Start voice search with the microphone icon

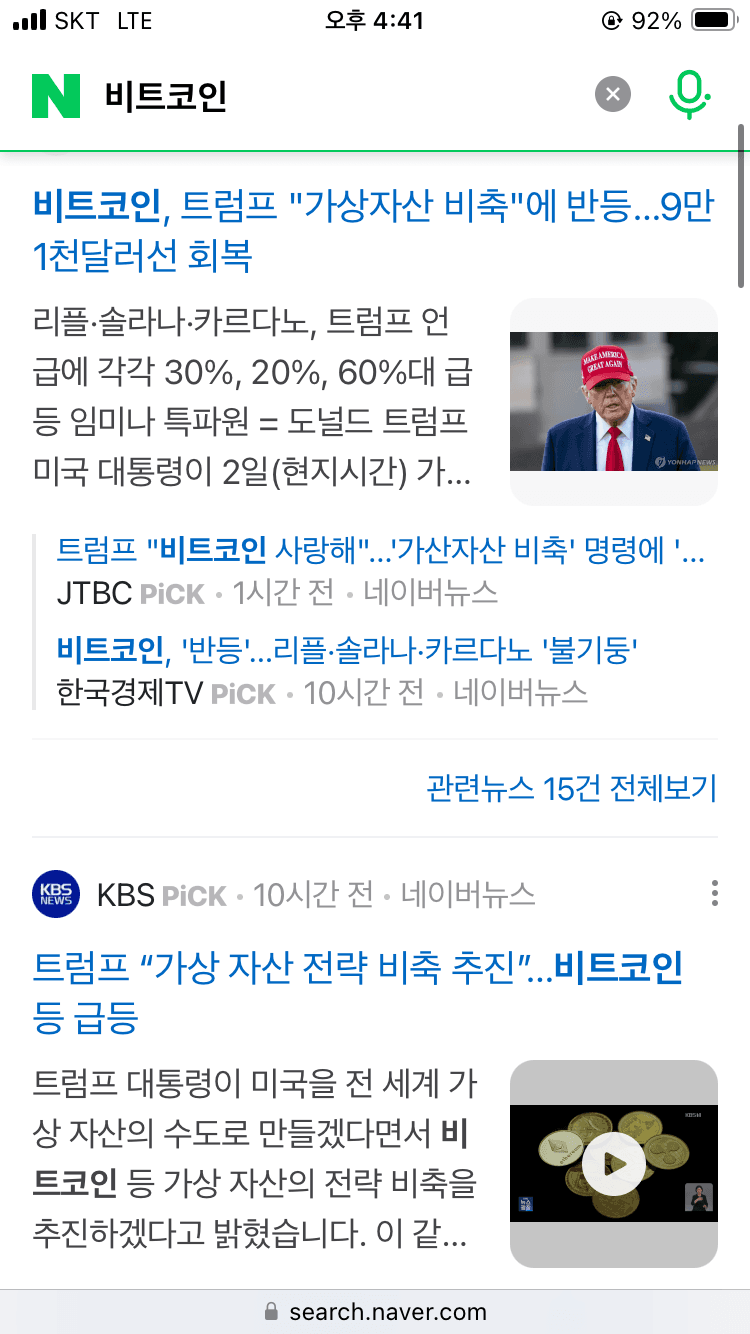(688, 96)
